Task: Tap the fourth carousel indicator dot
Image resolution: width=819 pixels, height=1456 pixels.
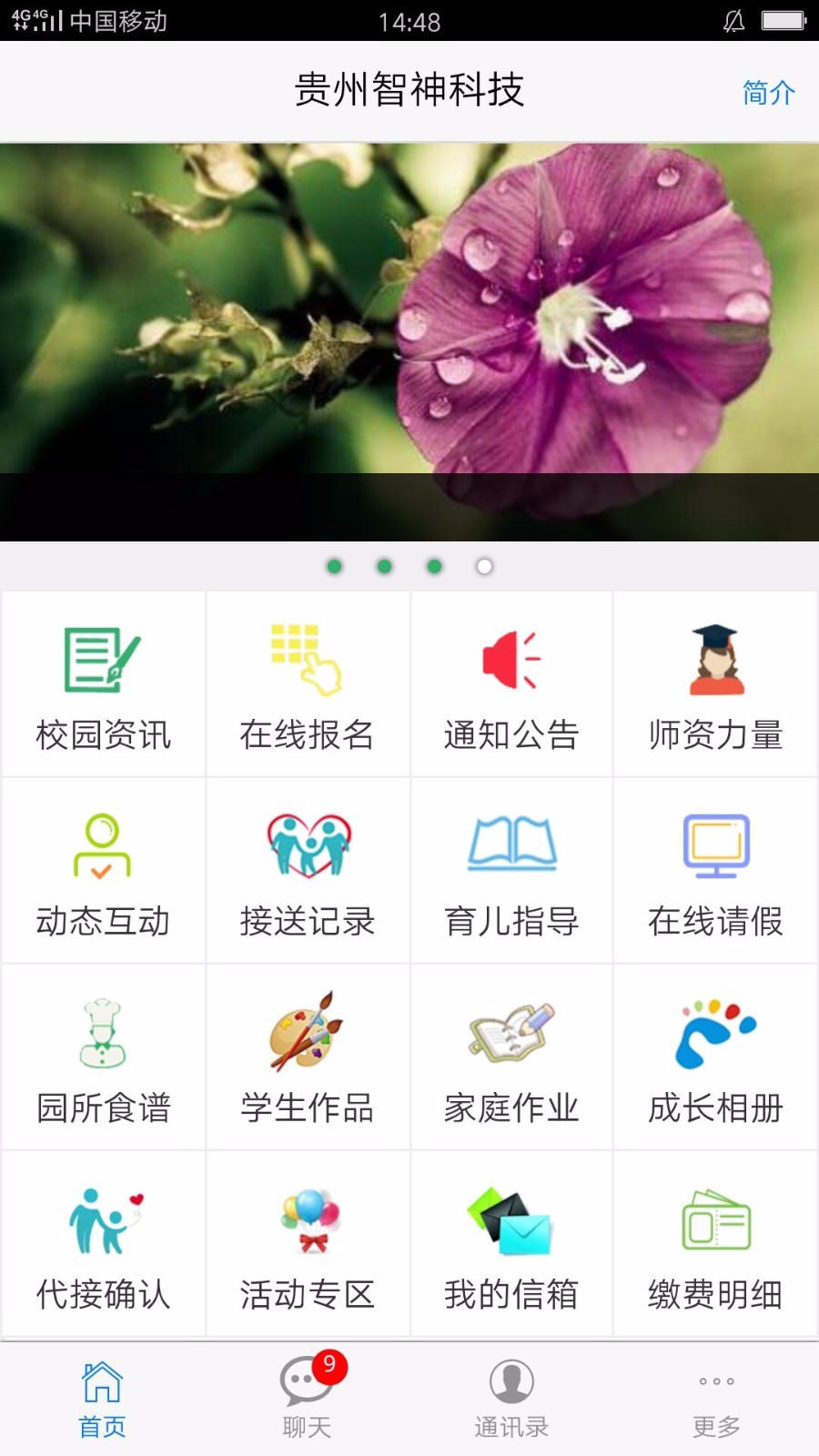Action: coord(485,565)
